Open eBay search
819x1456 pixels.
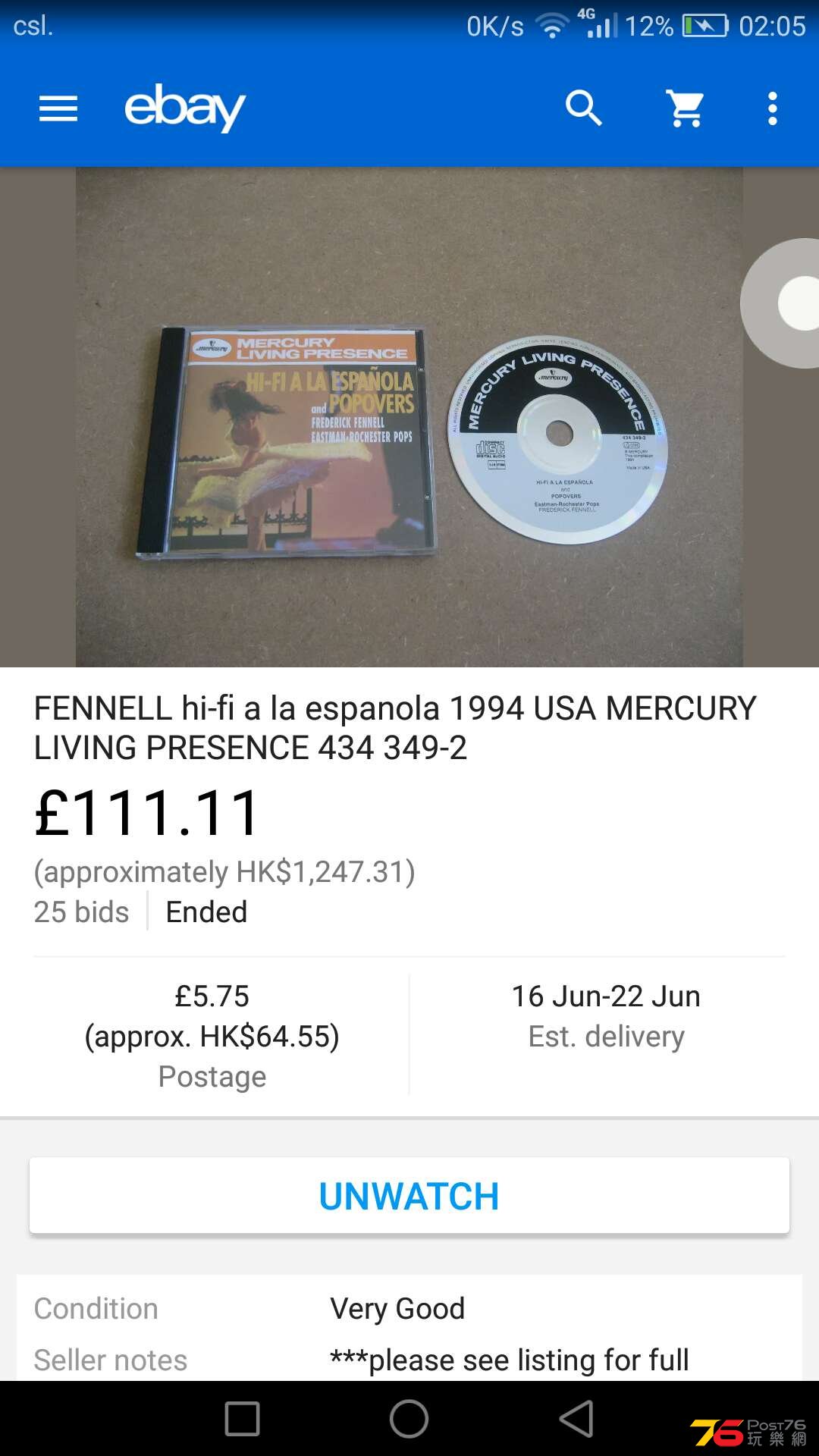583,108
